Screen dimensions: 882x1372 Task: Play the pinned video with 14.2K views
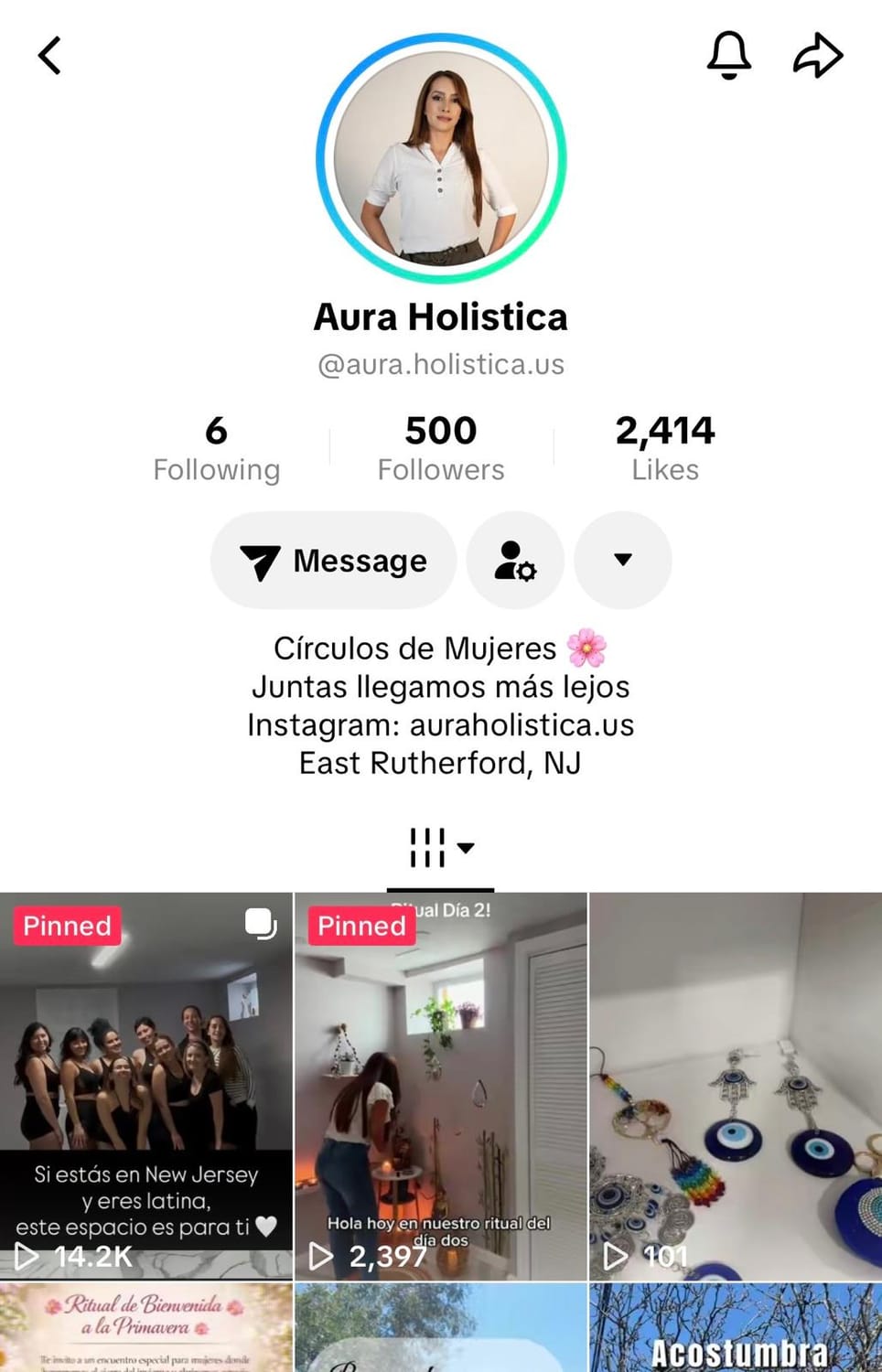[x=146, y=1086]
